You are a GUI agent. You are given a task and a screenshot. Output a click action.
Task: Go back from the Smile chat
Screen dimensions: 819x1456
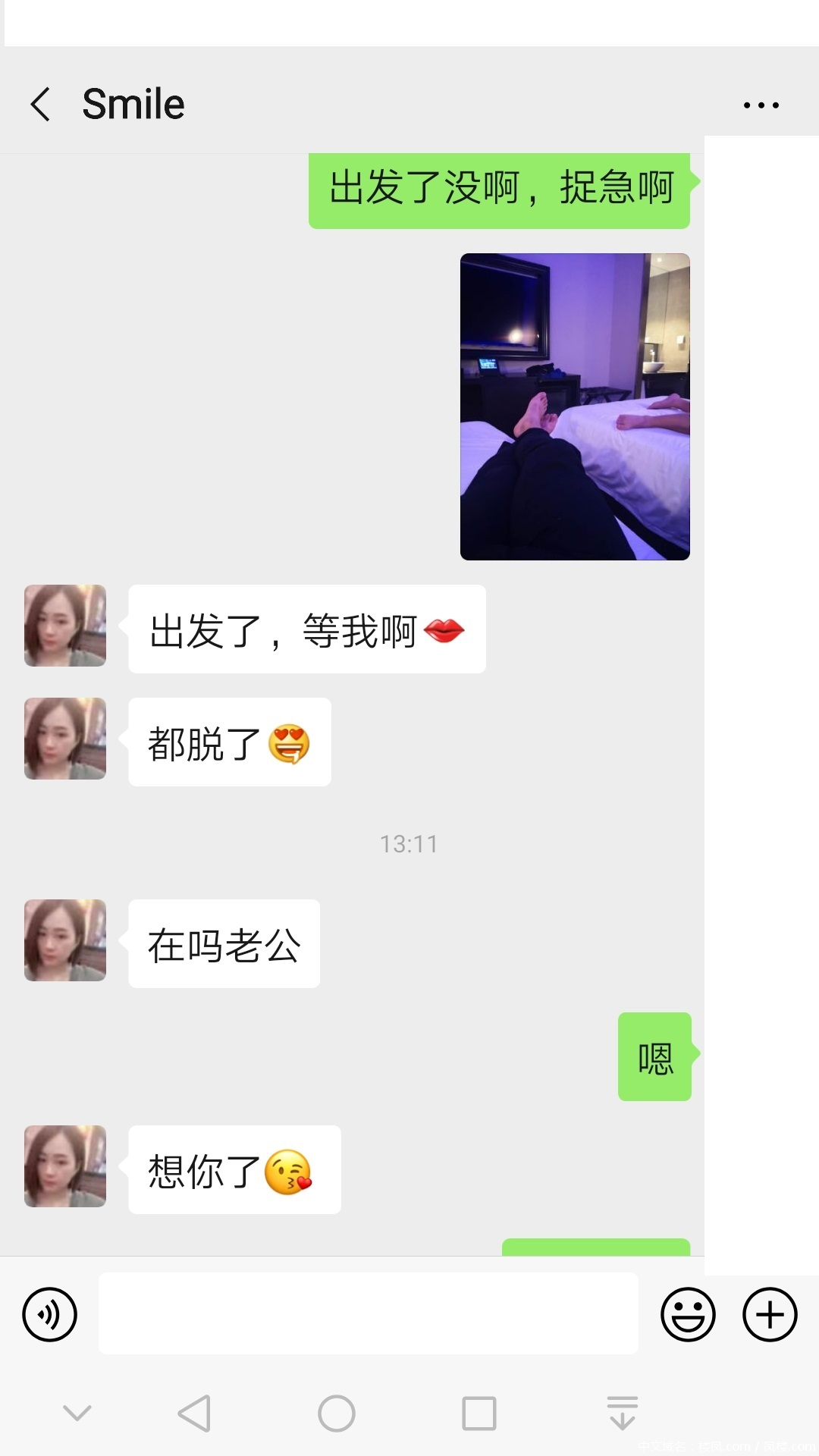[x=41, y=104]
